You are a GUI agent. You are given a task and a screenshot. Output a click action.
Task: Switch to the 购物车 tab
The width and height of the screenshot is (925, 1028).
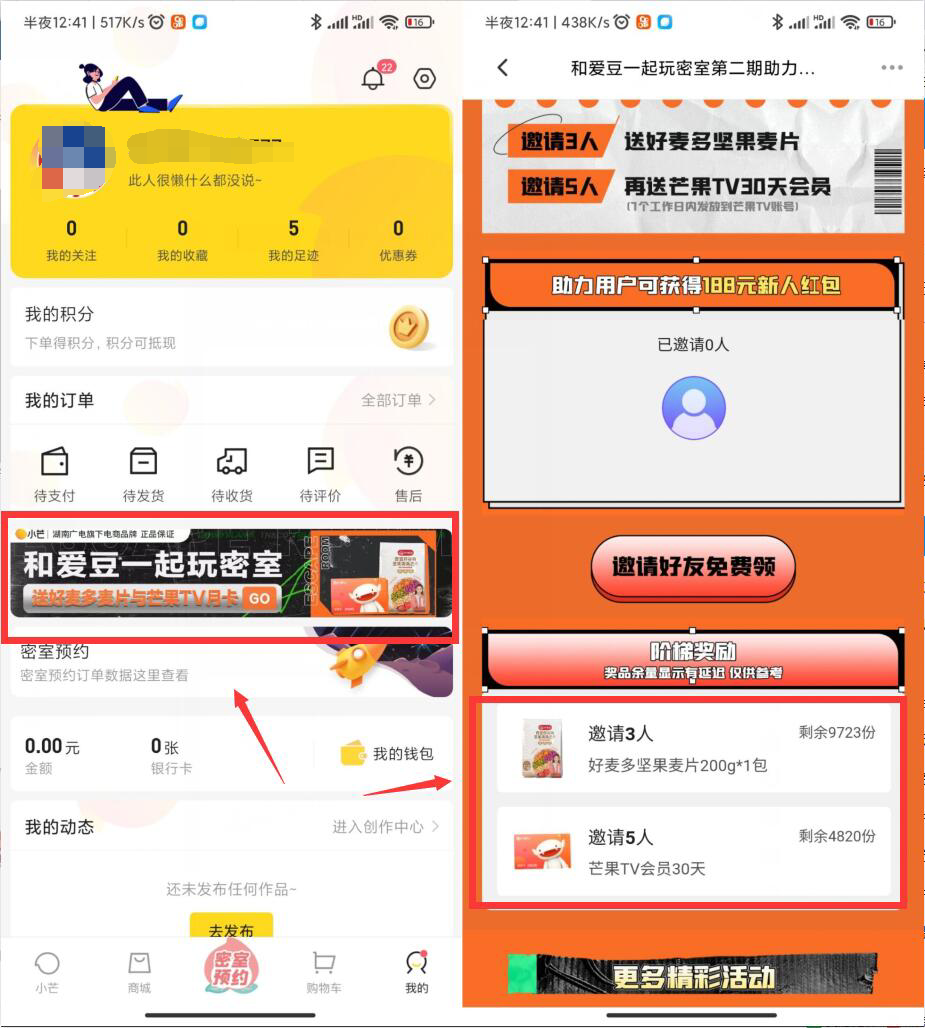324,972
